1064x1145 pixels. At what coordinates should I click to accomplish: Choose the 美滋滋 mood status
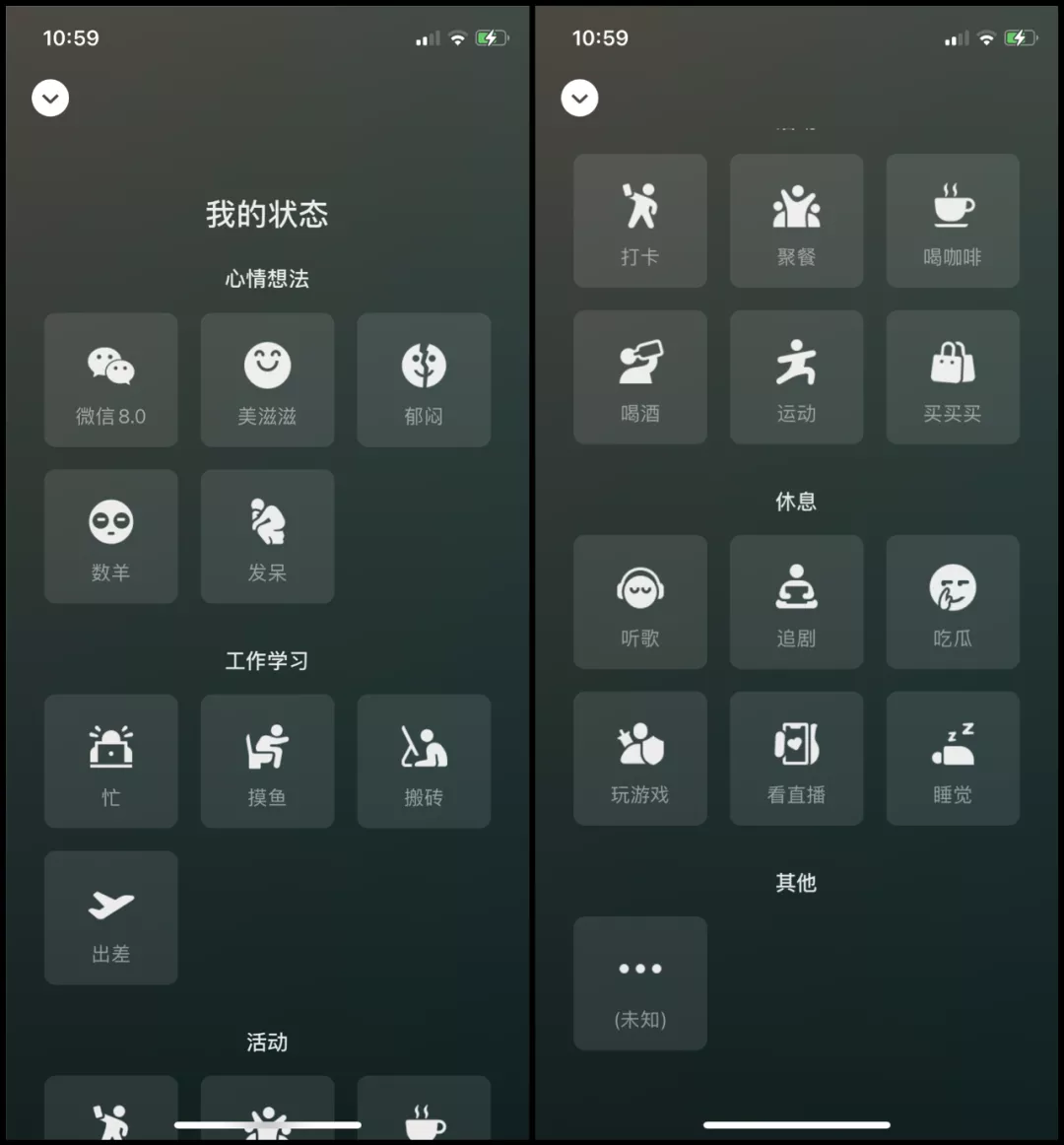(267, 380)
